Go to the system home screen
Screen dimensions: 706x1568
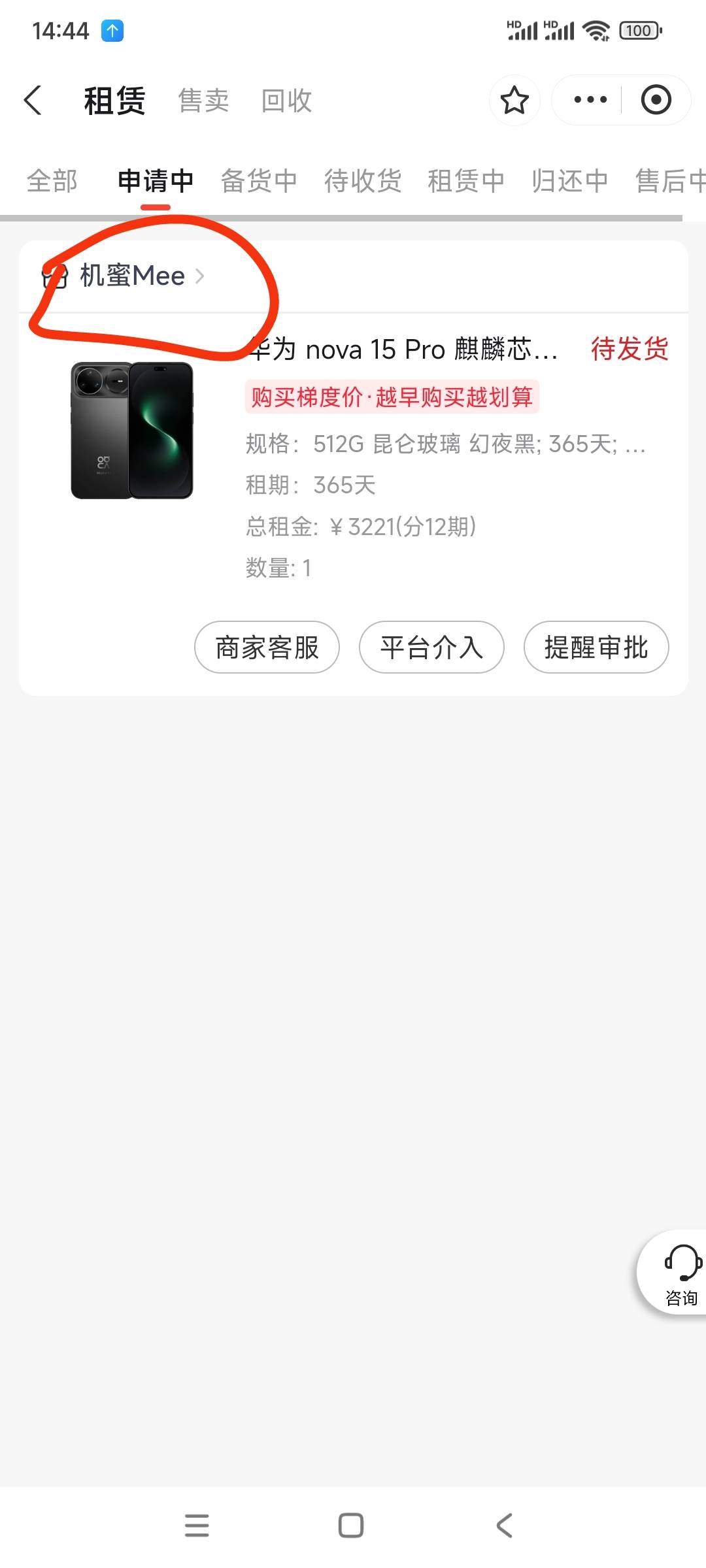pyautogui.click(x=351, y=1526)
